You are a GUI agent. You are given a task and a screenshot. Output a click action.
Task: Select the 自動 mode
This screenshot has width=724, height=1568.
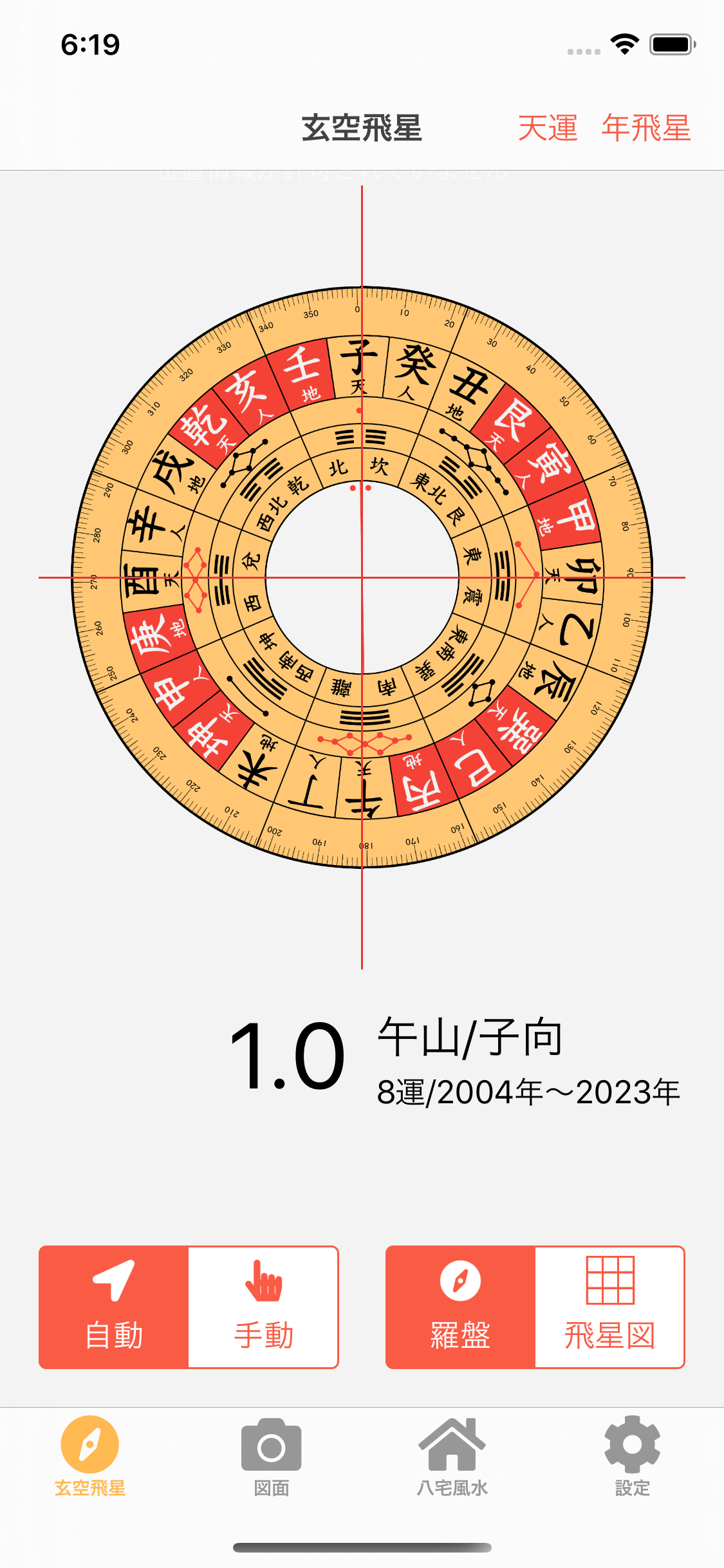(114, 1307)
